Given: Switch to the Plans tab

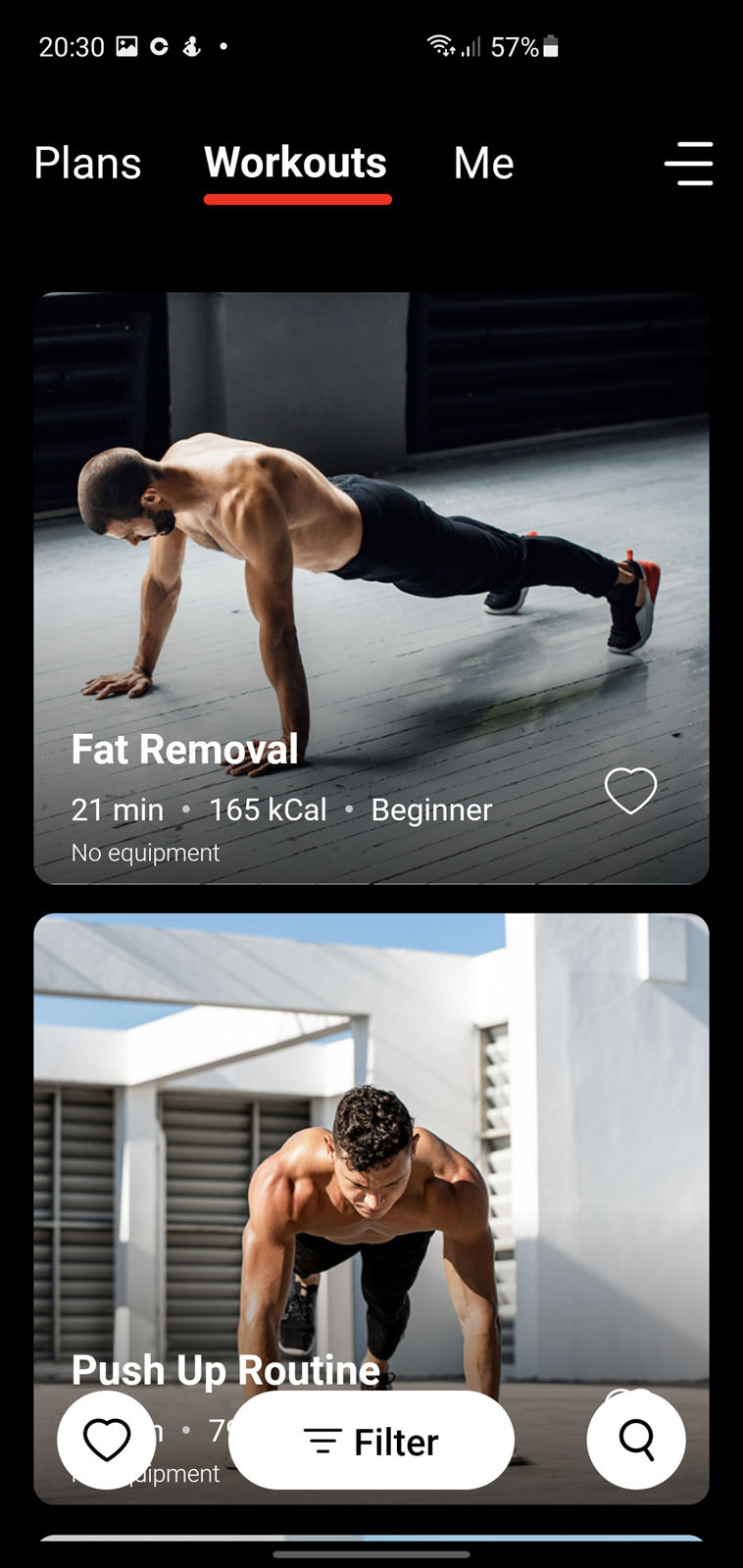Looking at the screenshot, I should [x=87, y=163].
